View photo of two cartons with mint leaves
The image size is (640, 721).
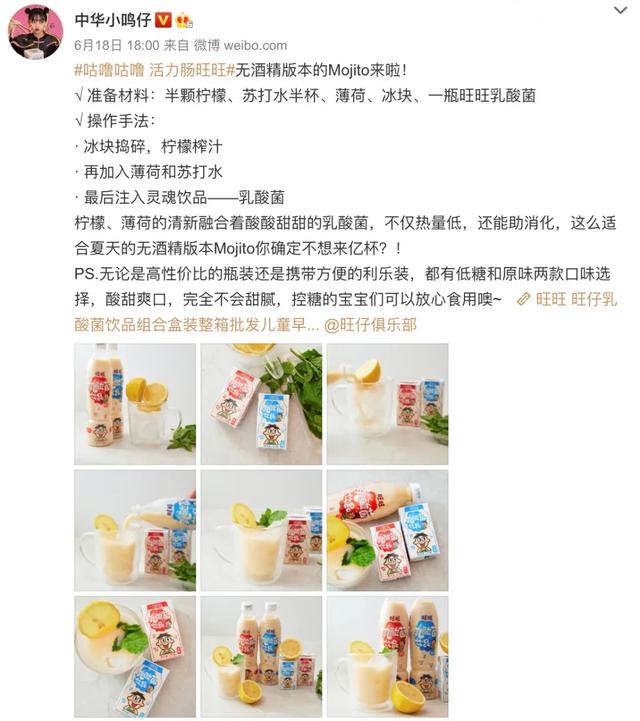point(261,404)
